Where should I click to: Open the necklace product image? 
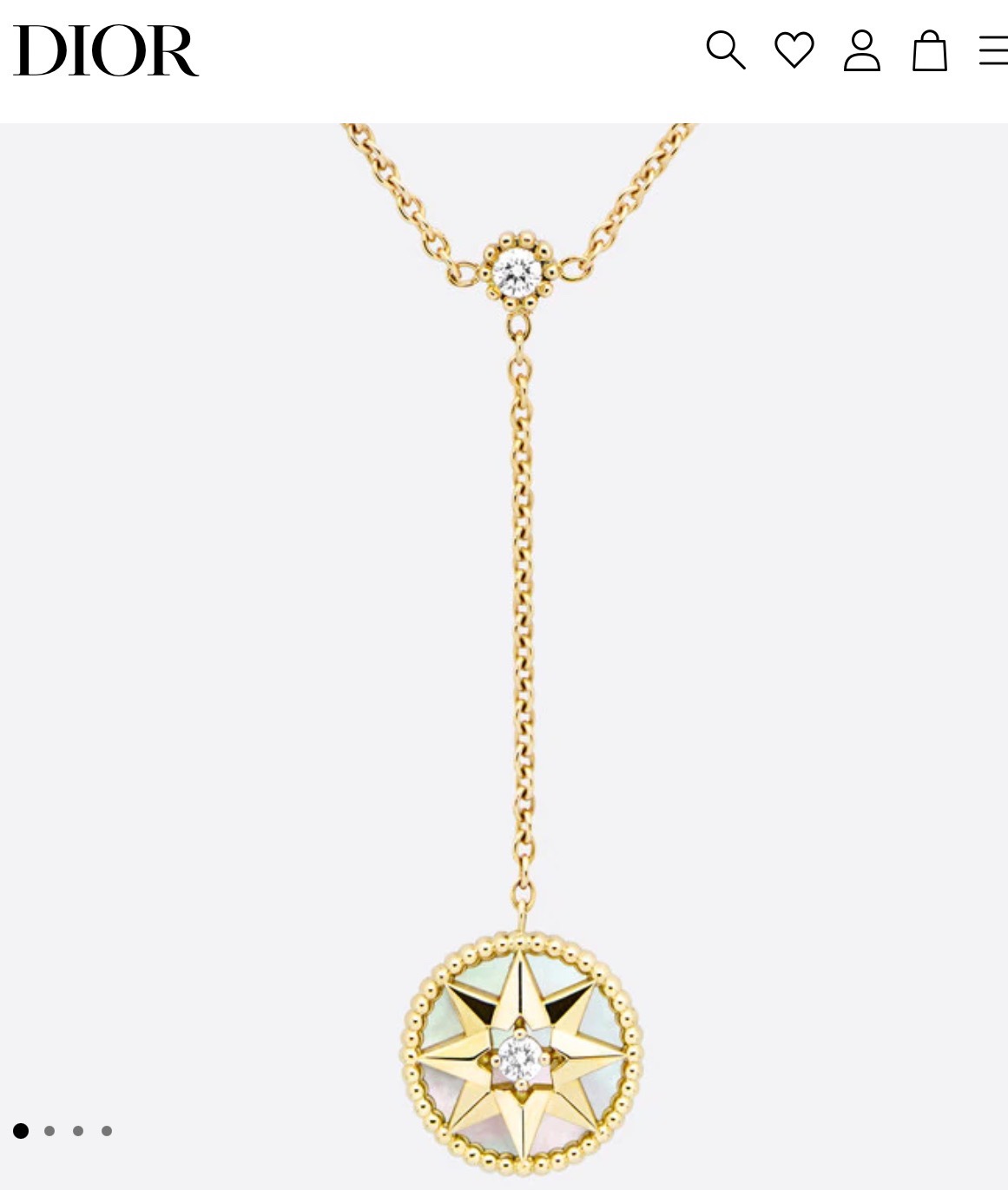click(x=521, y=651)
